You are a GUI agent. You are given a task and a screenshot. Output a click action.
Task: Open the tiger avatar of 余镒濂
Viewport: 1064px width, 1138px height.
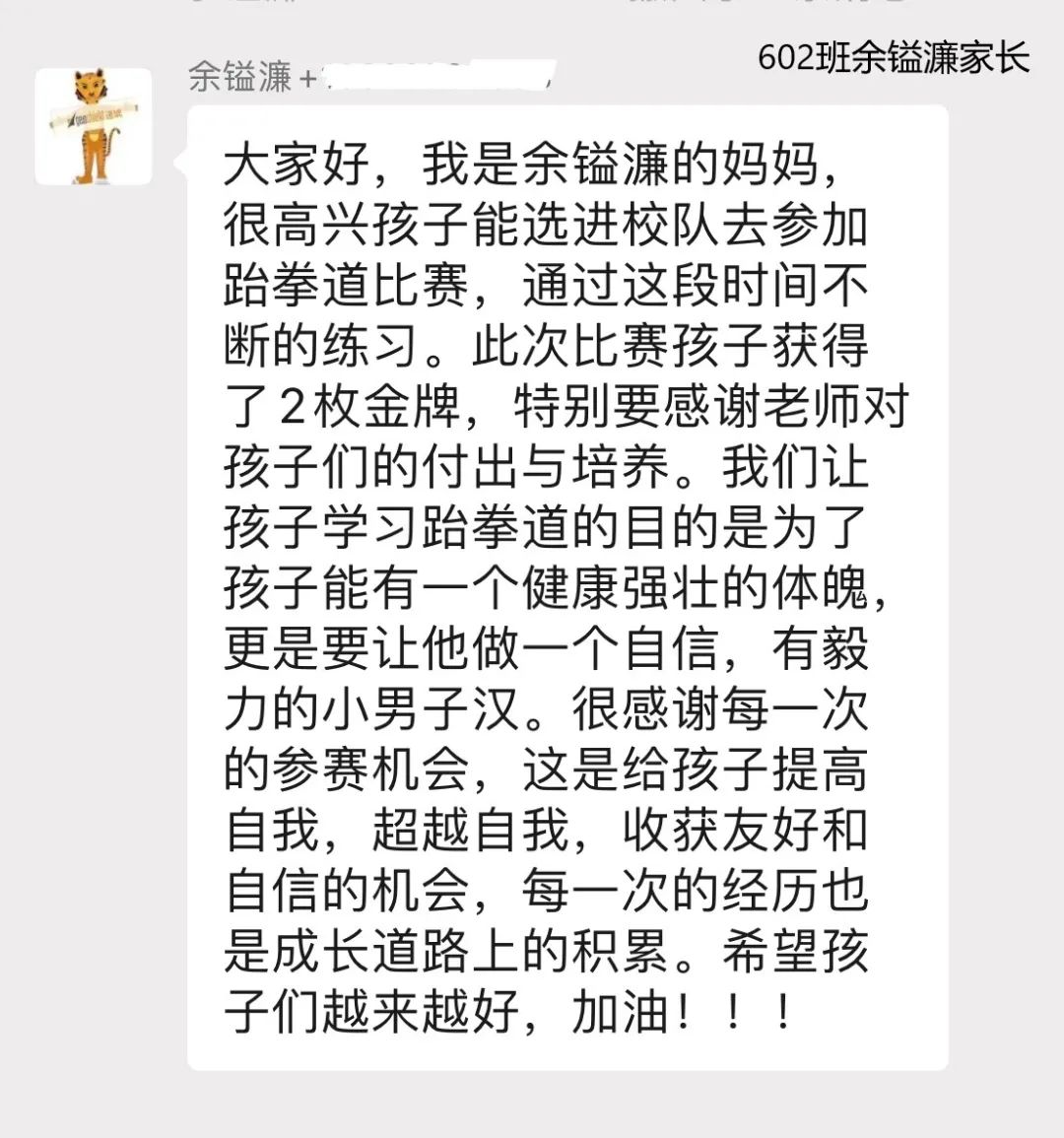coord(94,127)
